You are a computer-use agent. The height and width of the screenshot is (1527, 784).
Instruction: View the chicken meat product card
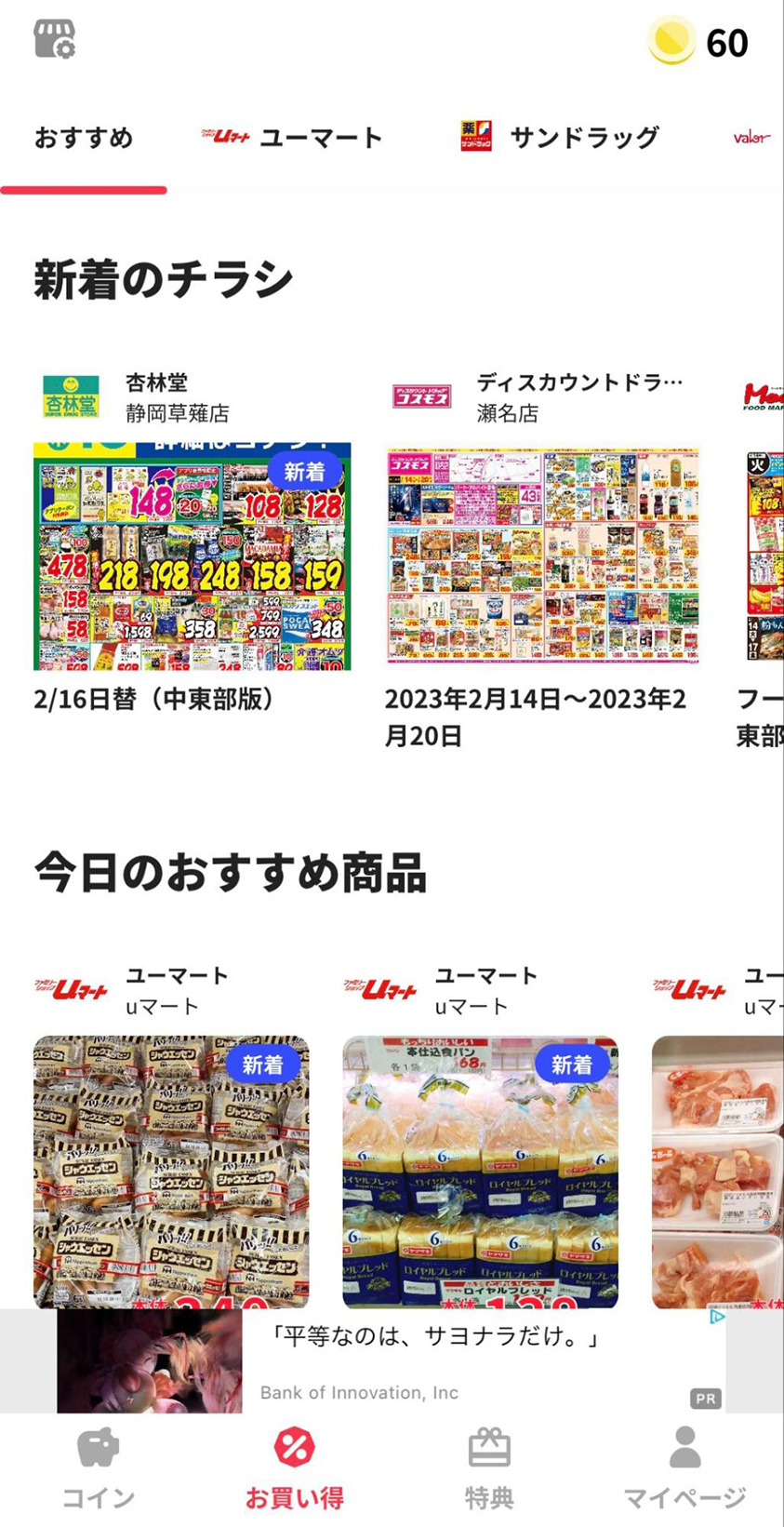(x=718, y=1171)
